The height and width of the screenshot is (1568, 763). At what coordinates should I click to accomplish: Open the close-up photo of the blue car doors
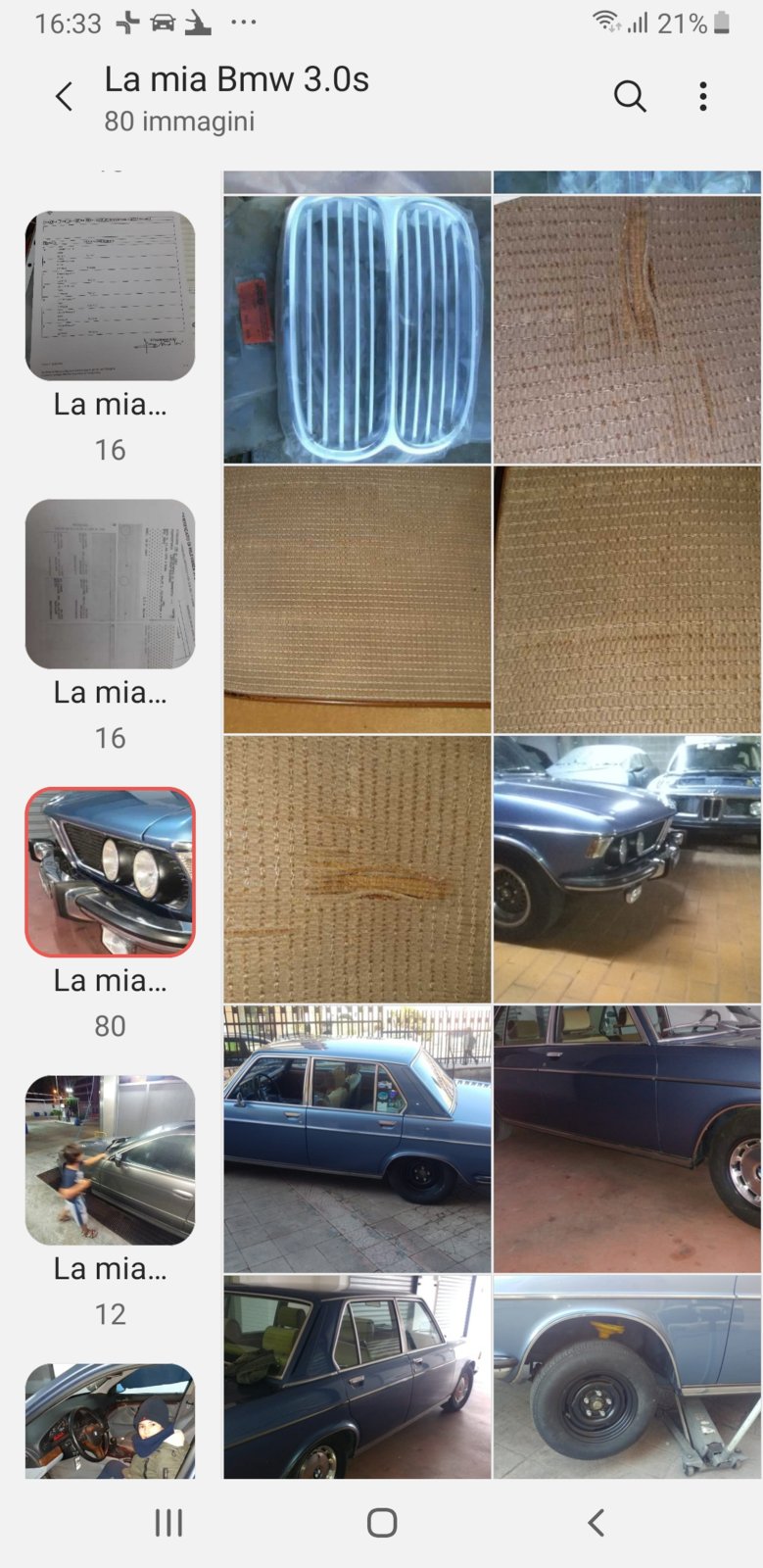[x=627, y=1139]
